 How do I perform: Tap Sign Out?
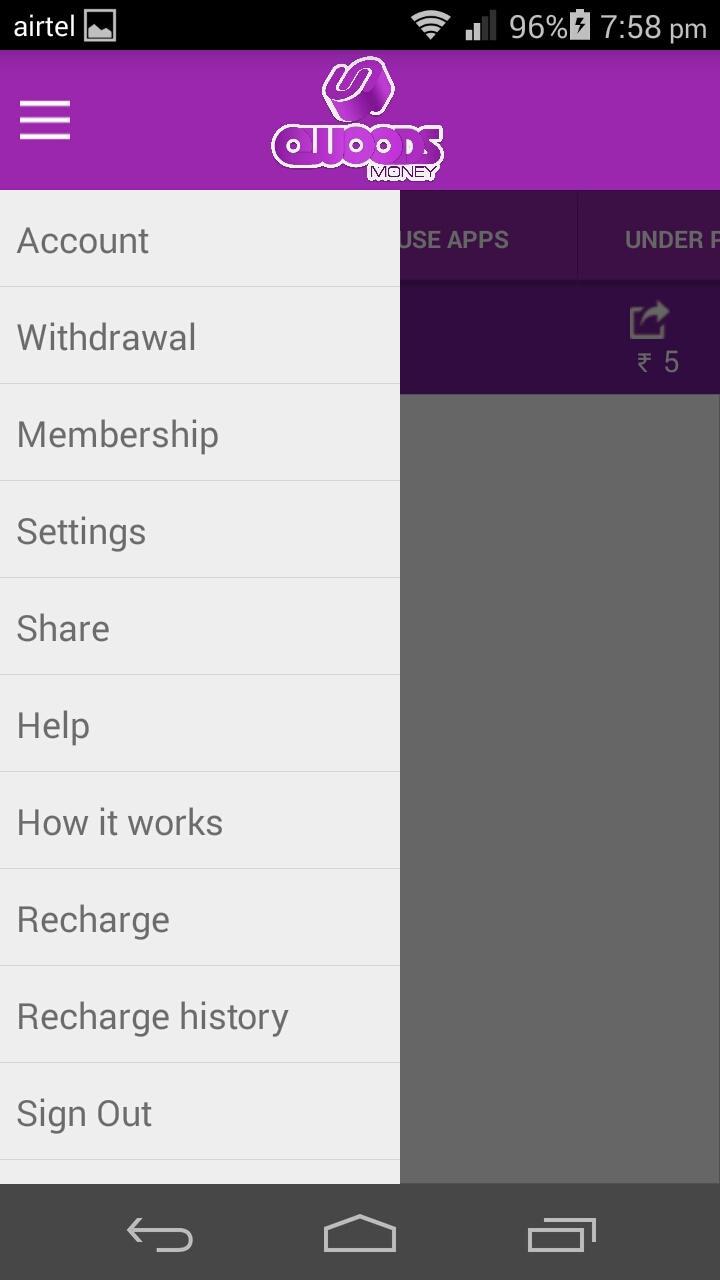coord(200,1113)
